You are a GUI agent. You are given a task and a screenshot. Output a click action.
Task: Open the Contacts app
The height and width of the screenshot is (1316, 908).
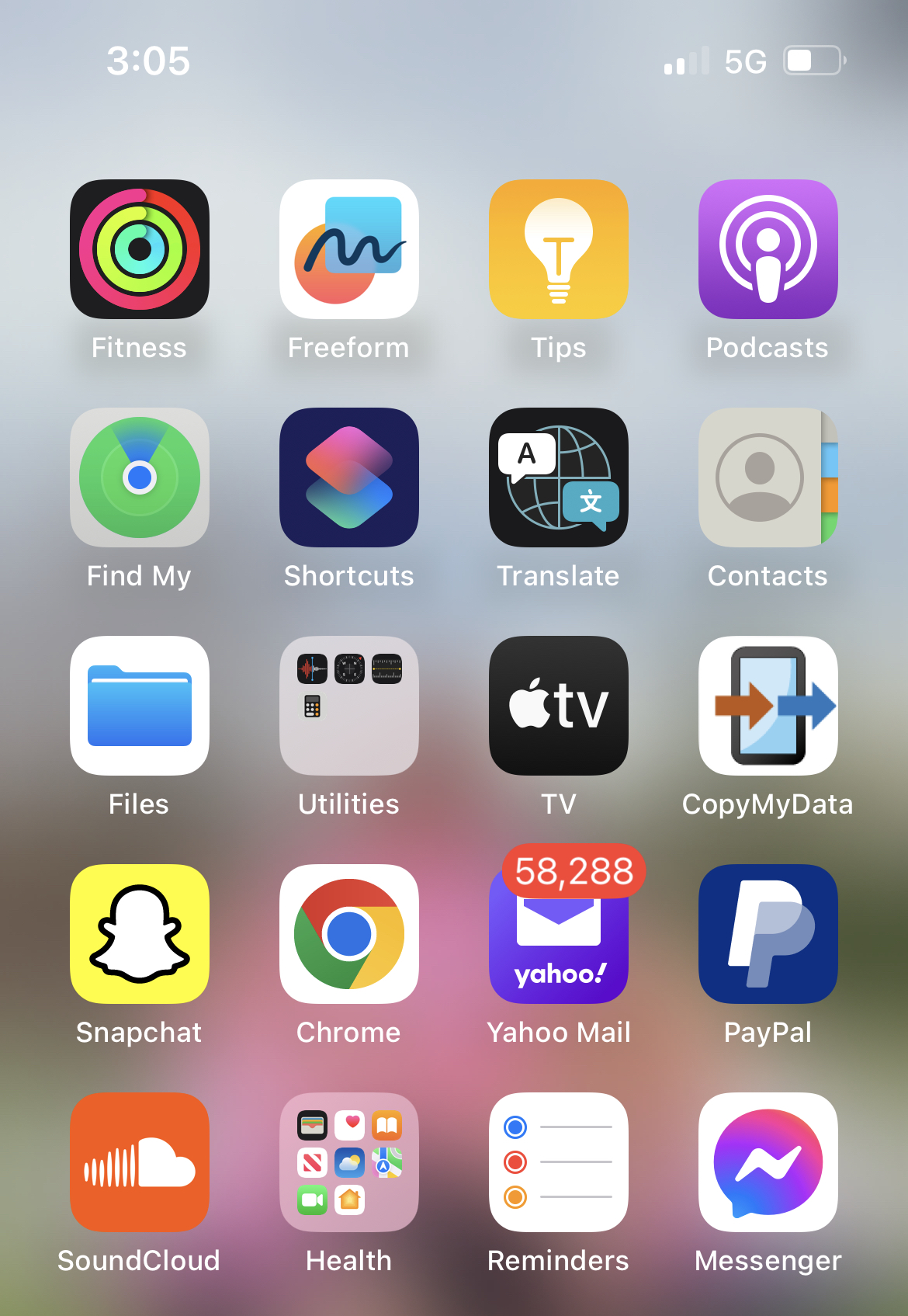coord(768,477)
